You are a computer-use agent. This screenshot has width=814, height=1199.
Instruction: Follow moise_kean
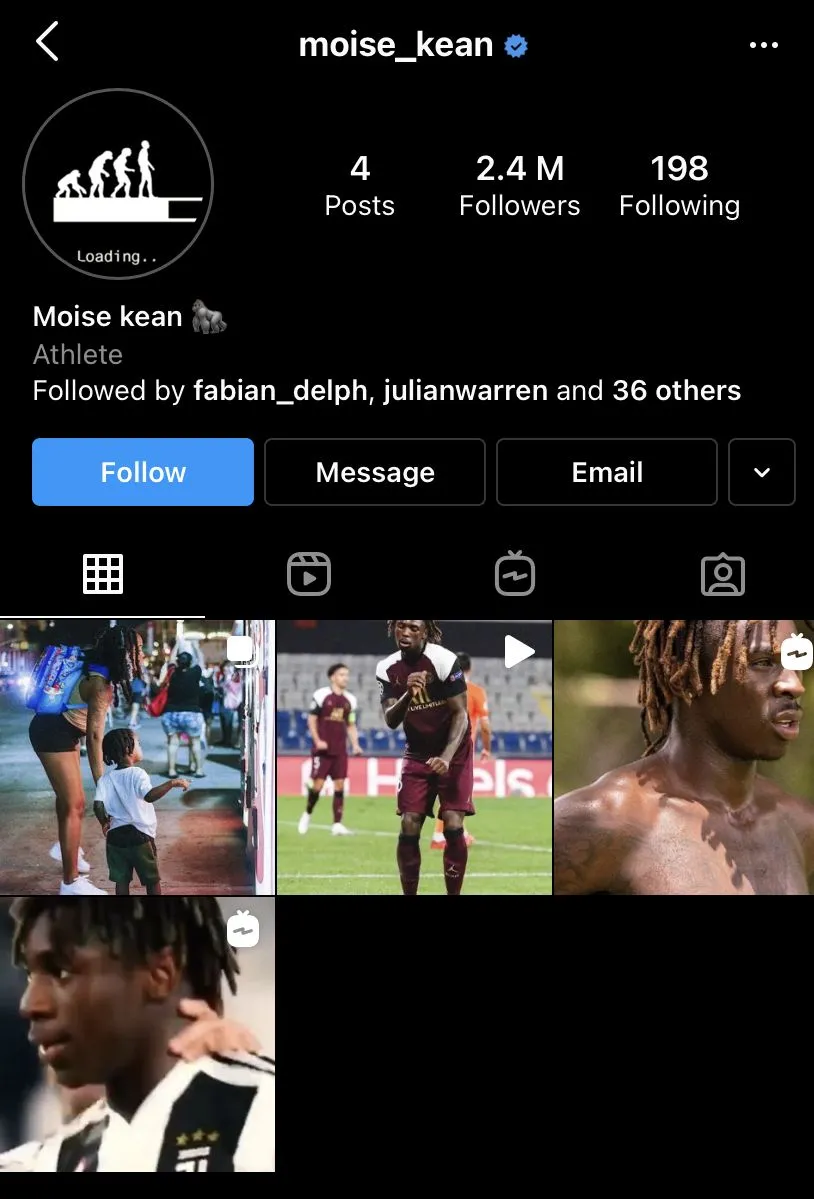coord(143,472)
